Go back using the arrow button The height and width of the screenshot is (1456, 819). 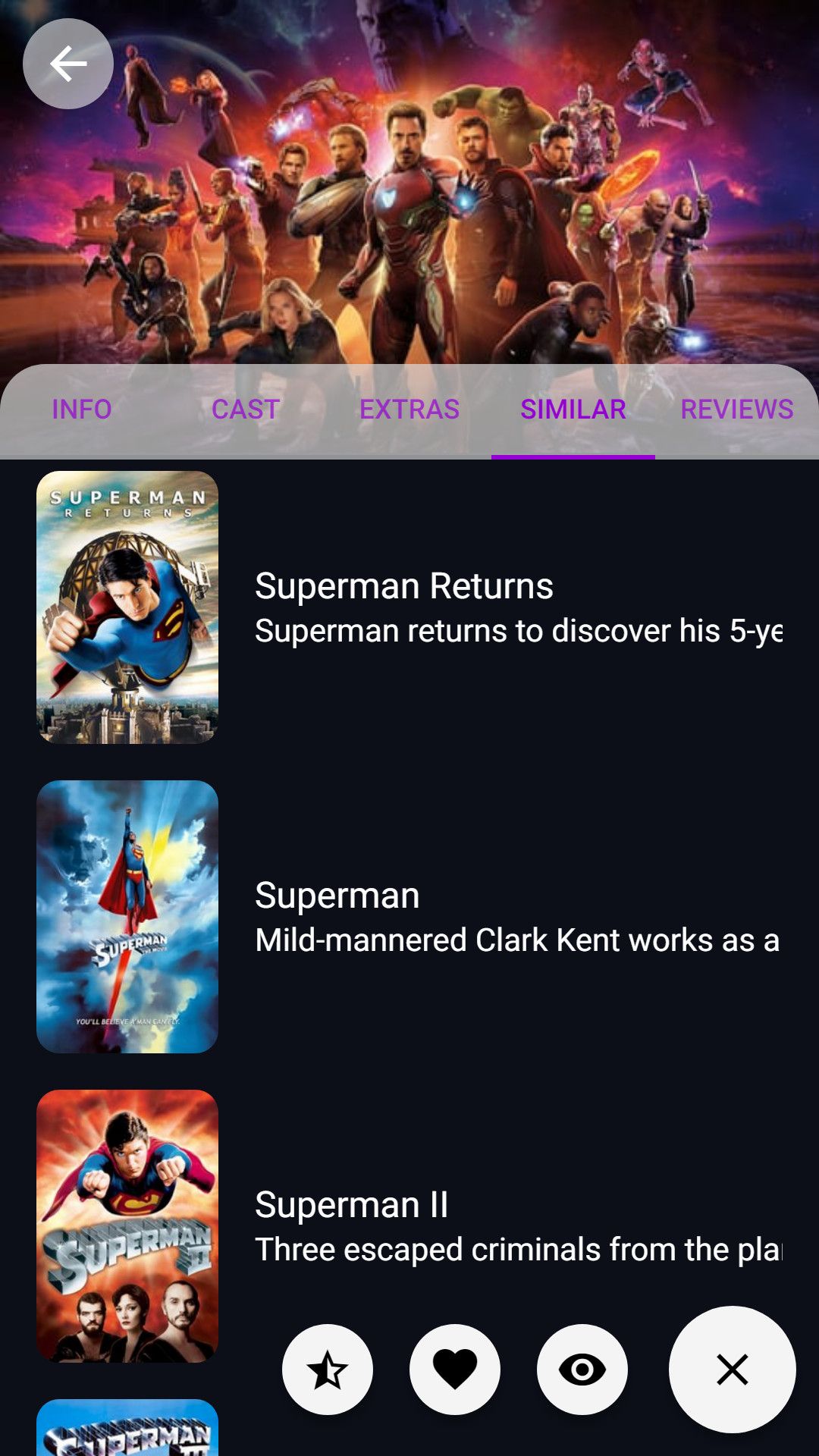68,64
